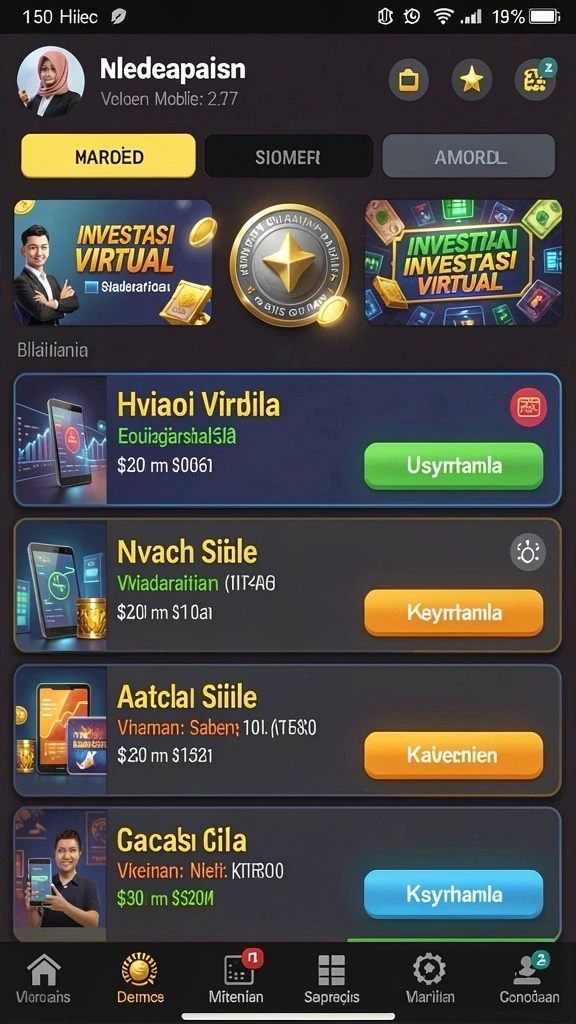576x1024 pixels.
Task: Open the bag icon in header
Action: (x=409, y=80)
